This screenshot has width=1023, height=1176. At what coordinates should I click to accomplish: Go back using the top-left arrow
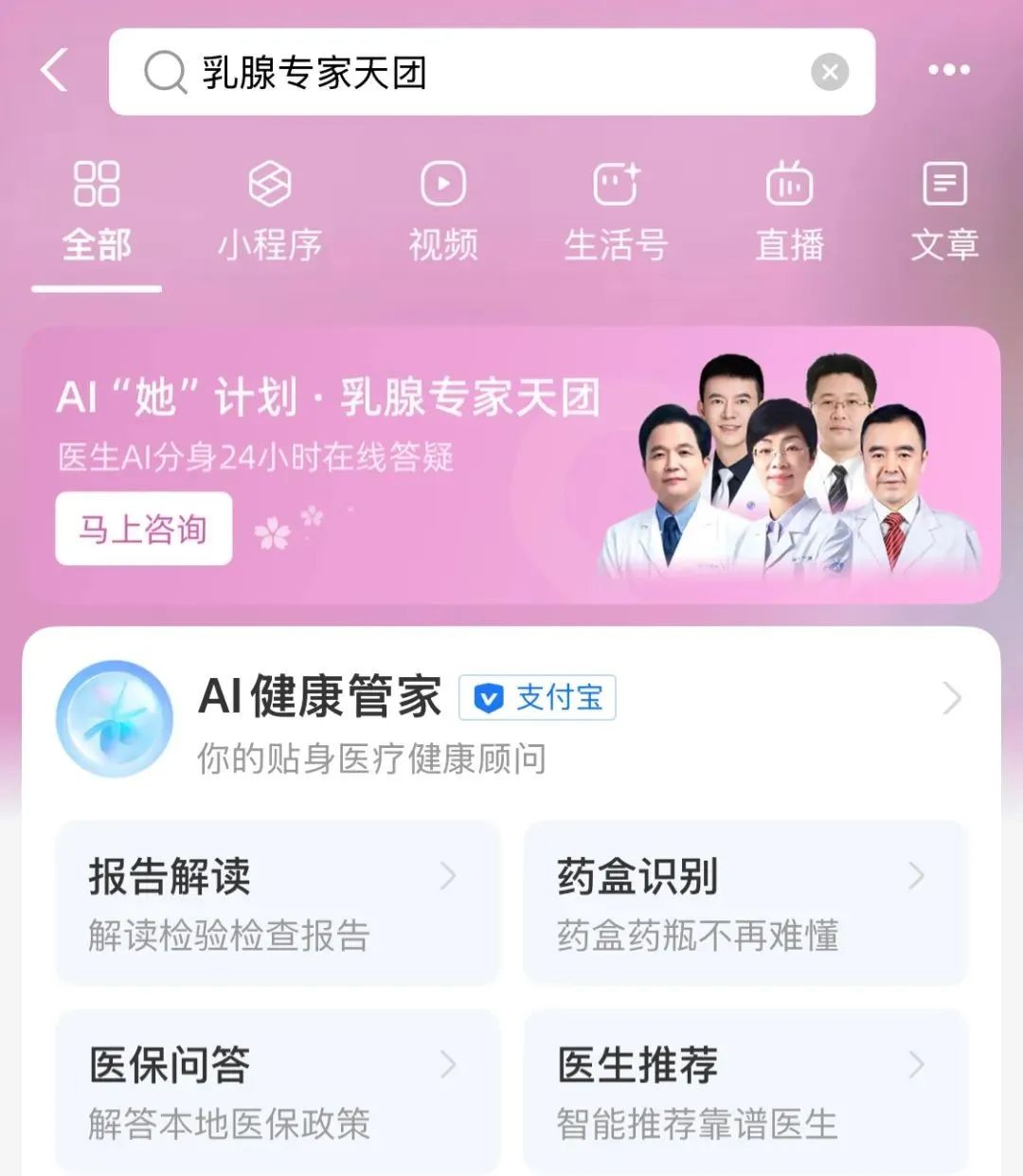(x=55, y=71)
